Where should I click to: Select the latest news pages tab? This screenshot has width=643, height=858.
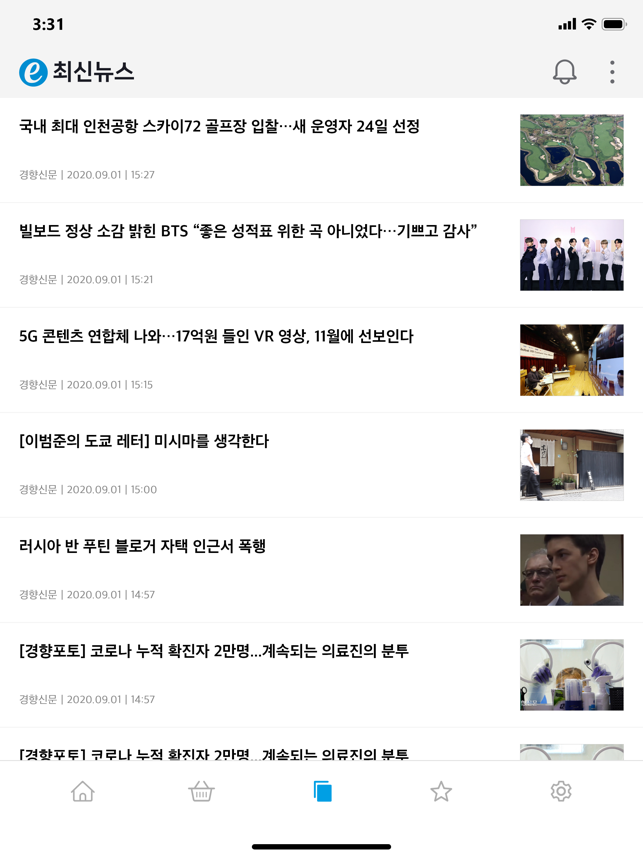[322, 792]
